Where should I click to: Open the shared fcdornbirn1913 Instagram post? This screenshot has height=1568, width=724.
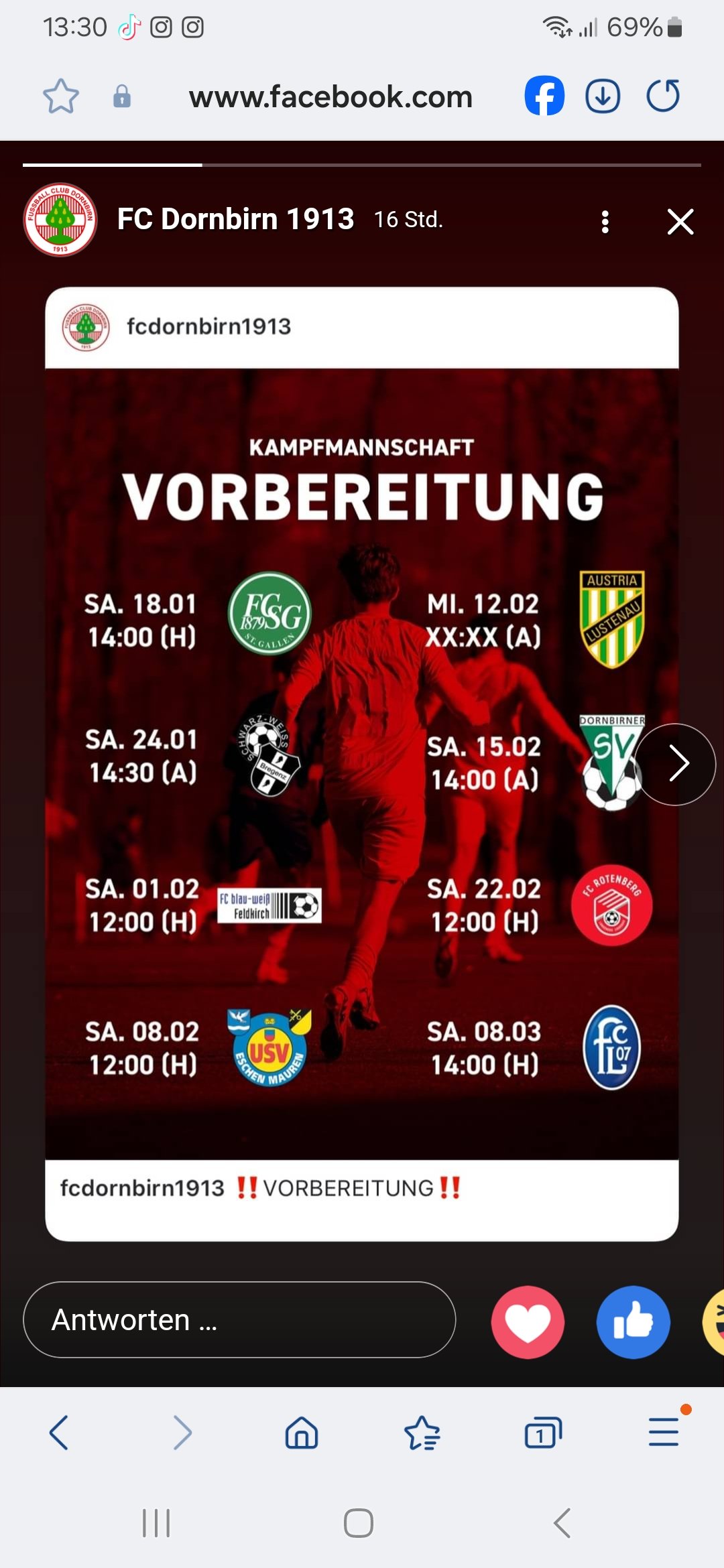coord(362,764)
